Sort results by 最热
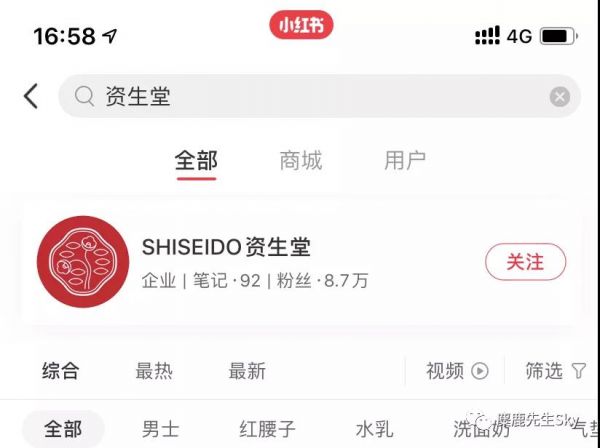This screenshot has width=600, height=448. pyautogui.click(x=154, y=371)
